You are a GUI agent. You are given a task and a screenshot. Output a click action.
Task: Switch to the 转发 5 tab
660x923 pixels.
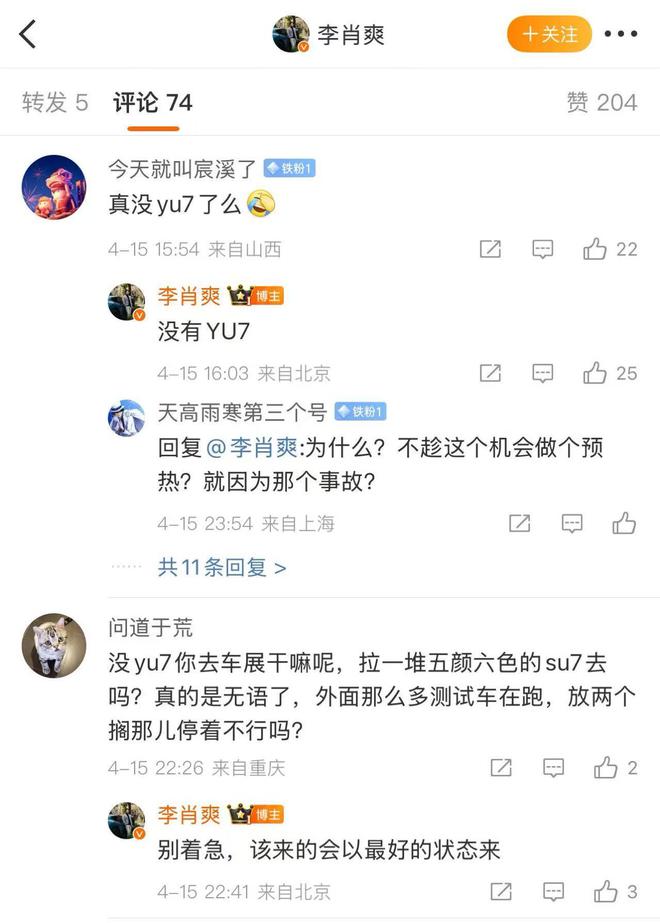pyautogui.click(x=55, y=102)
